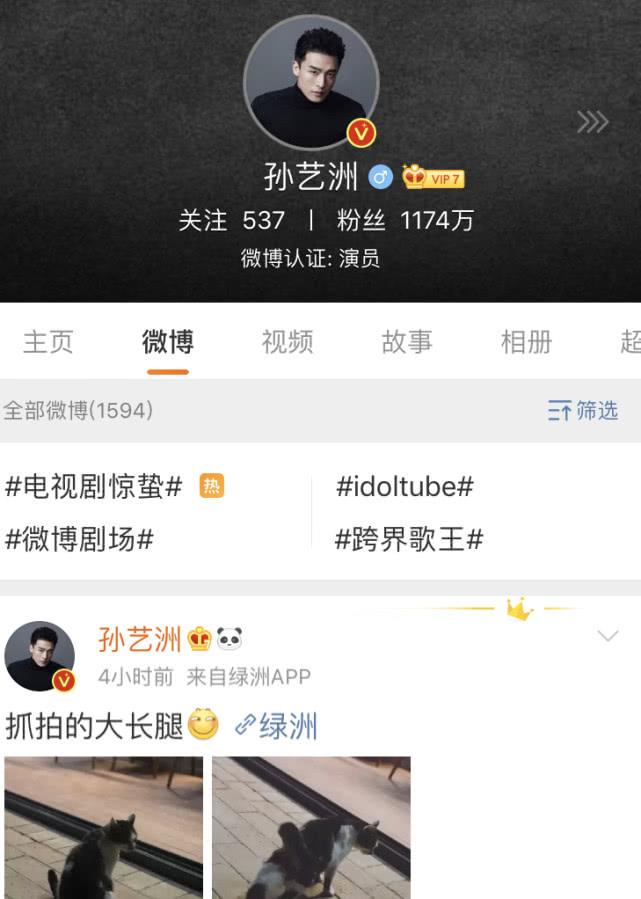Open the #idoltube# topic
The image size is (641, 899).
tap(404, 487)
